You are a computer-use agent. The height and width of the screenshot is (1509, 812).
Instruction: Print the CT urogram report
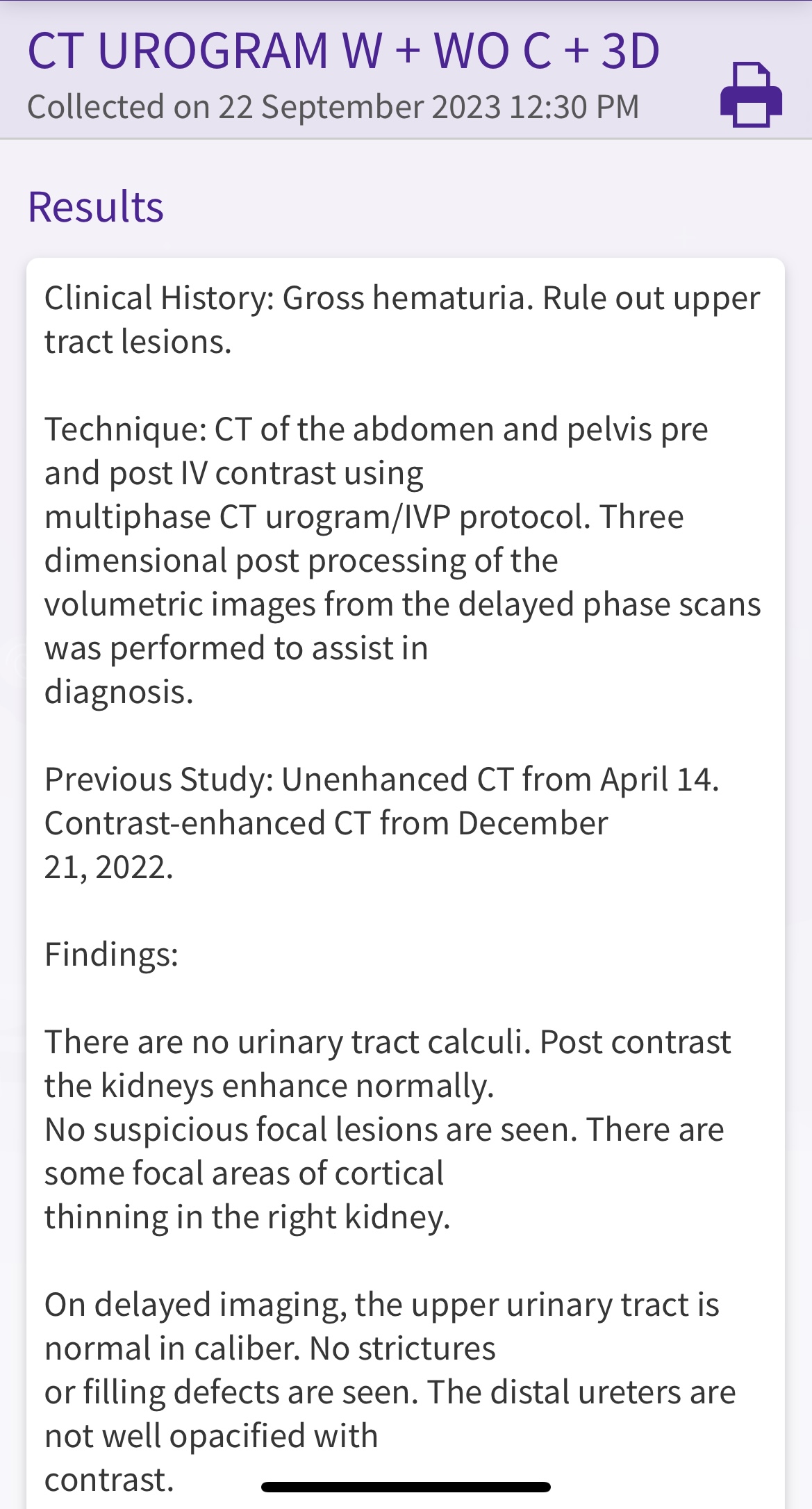coord(752,94)
